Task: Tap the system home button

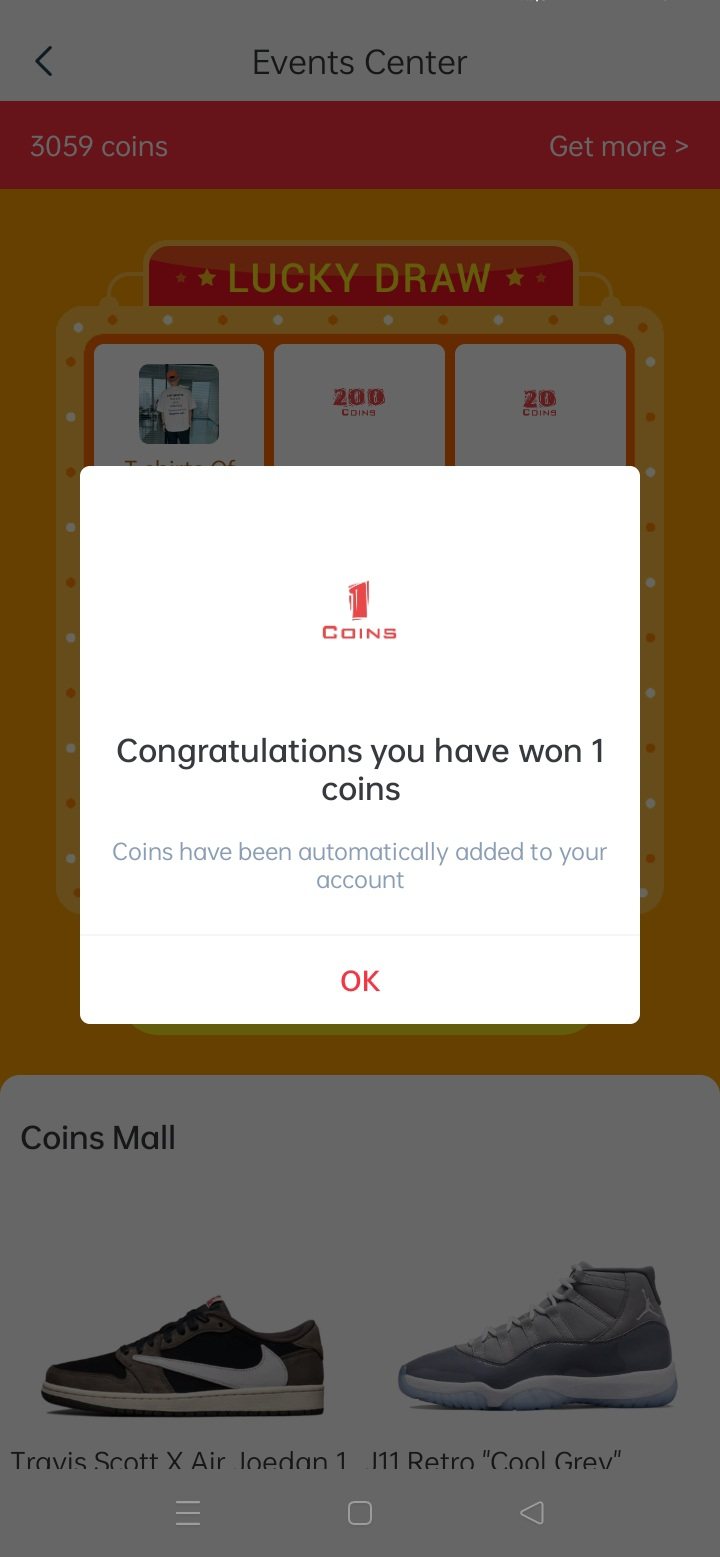Action: point(360,1513)
